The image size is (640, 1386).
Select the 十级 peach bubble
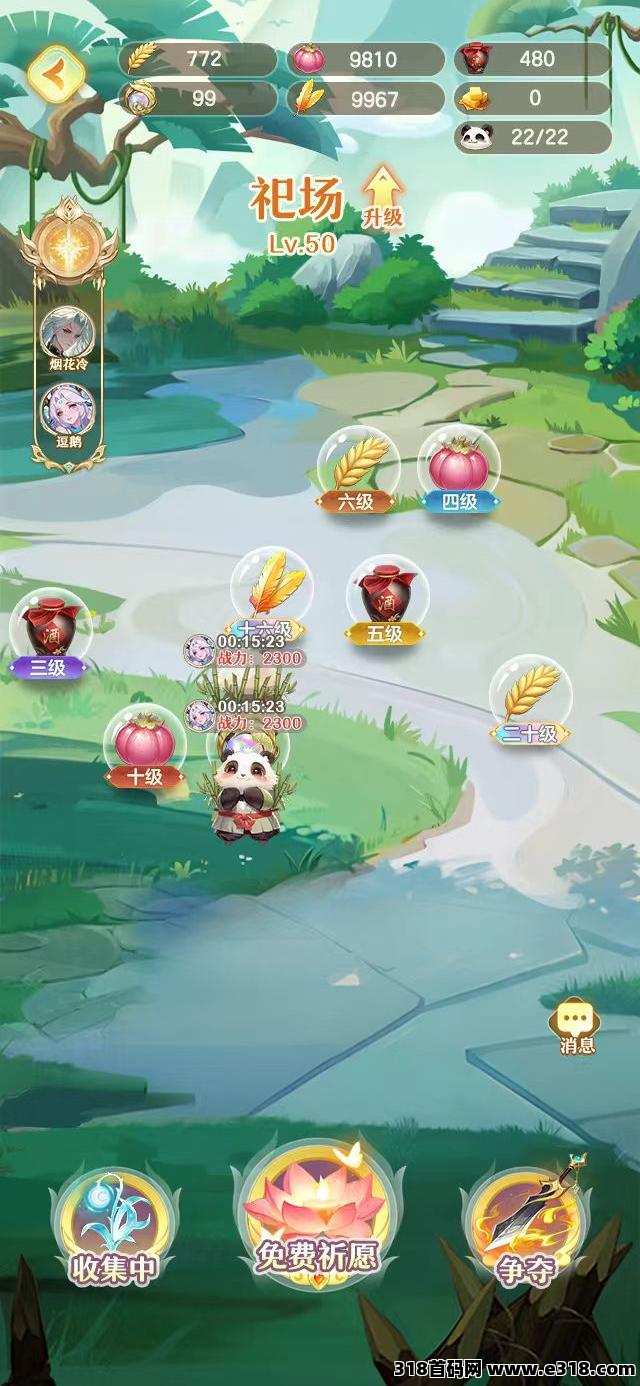[x=146, y=746]
